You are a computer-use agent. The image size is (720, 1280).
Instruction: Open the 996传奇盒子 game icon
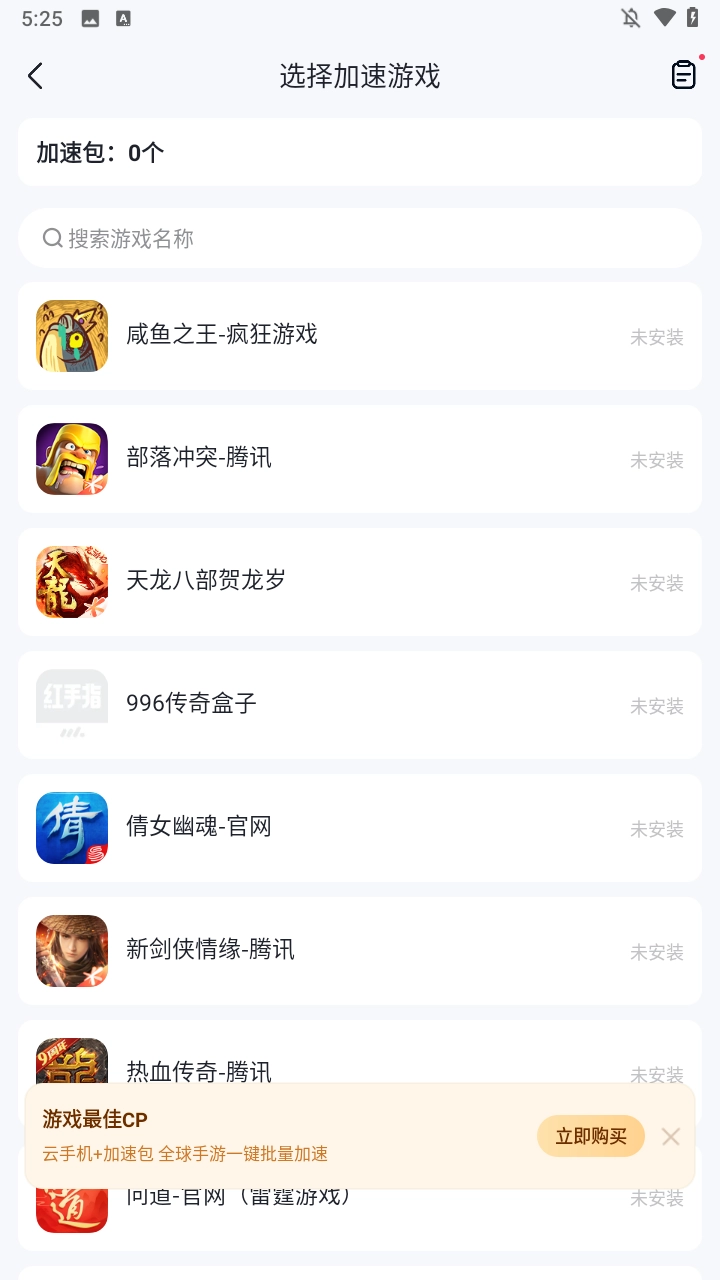71,704
